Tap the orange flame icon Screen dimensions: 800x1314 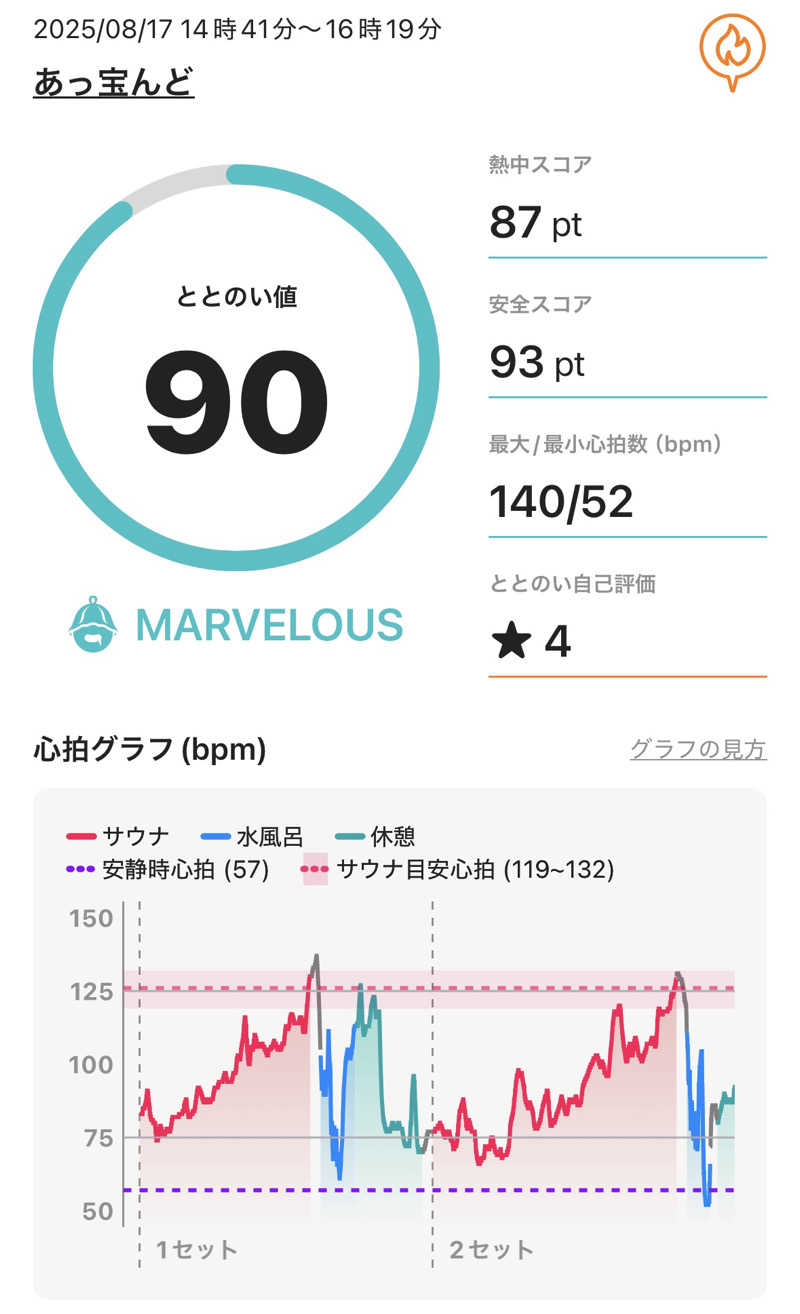click(x=732, y=48)
